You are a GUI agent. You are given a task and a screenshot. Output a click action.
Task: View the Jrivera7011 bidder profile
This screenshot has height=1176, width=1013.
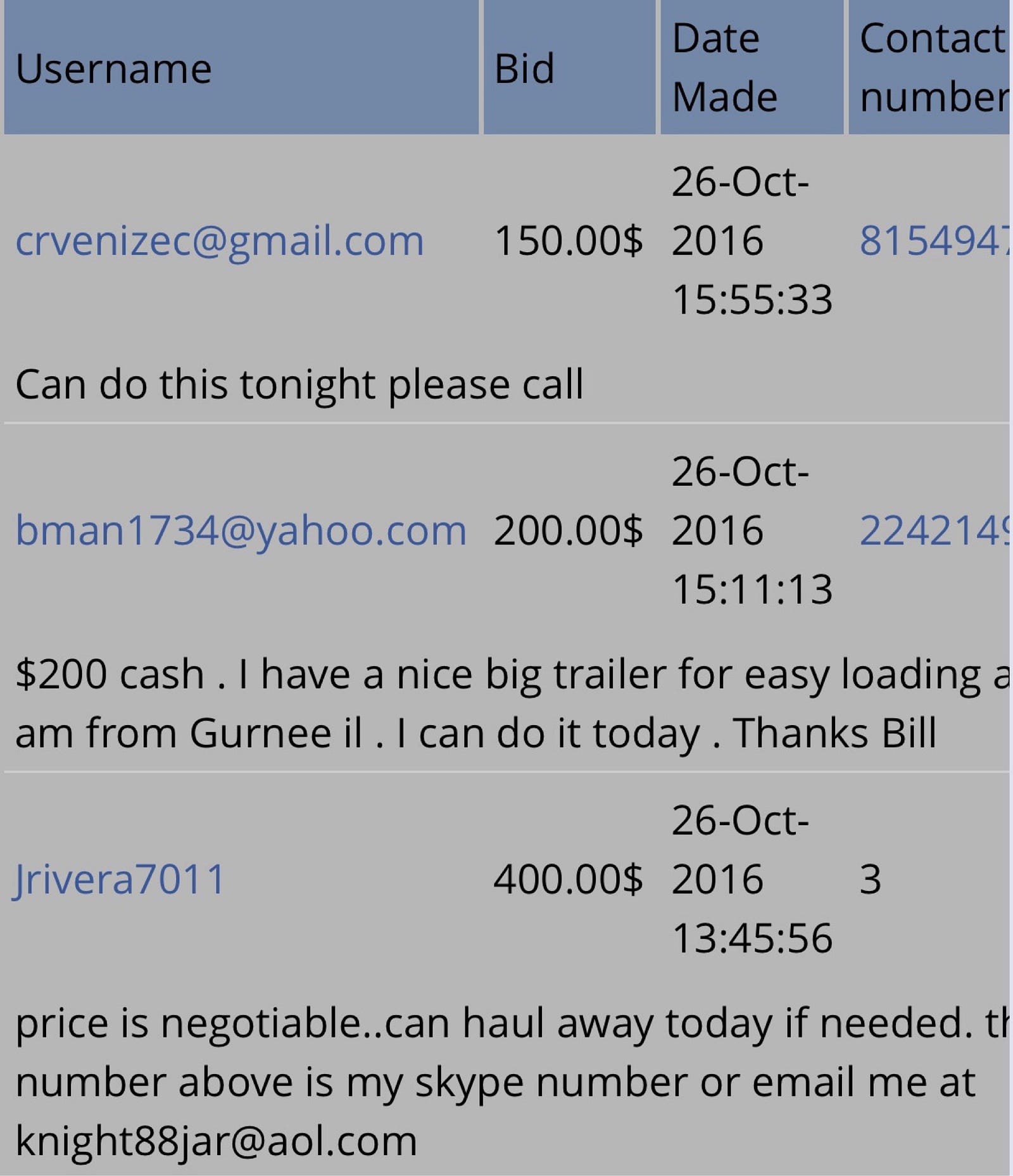pos(120,879)
